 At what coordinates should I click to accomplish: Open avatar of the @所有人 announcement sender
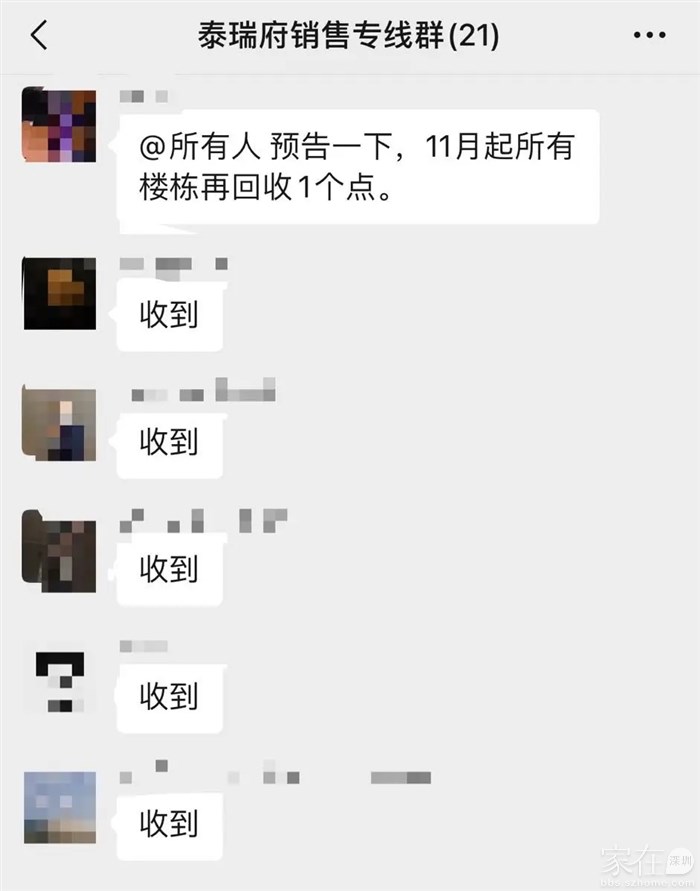tap(60, 125)
